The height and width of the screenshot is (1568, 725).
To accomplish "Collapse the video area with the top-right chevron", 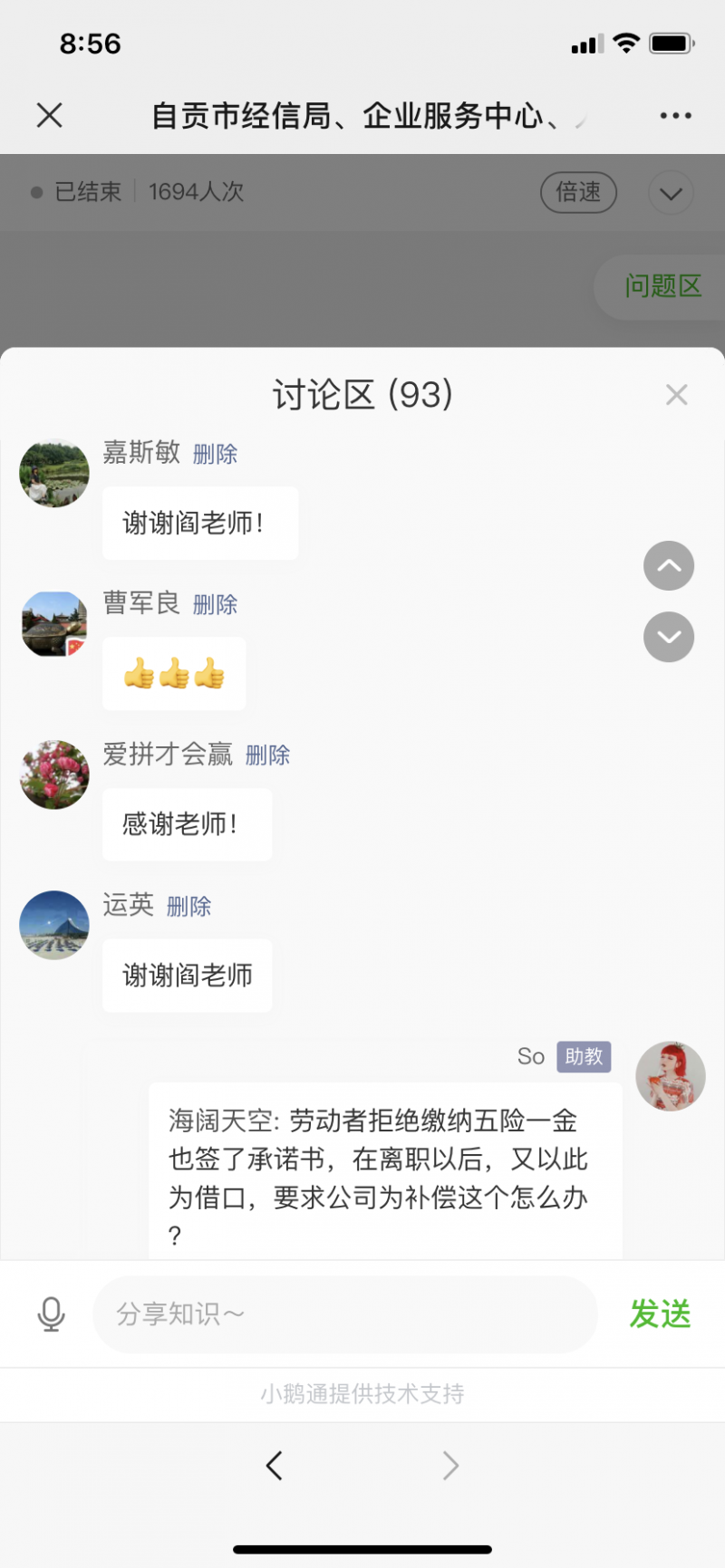I will [x=670, y=192].
